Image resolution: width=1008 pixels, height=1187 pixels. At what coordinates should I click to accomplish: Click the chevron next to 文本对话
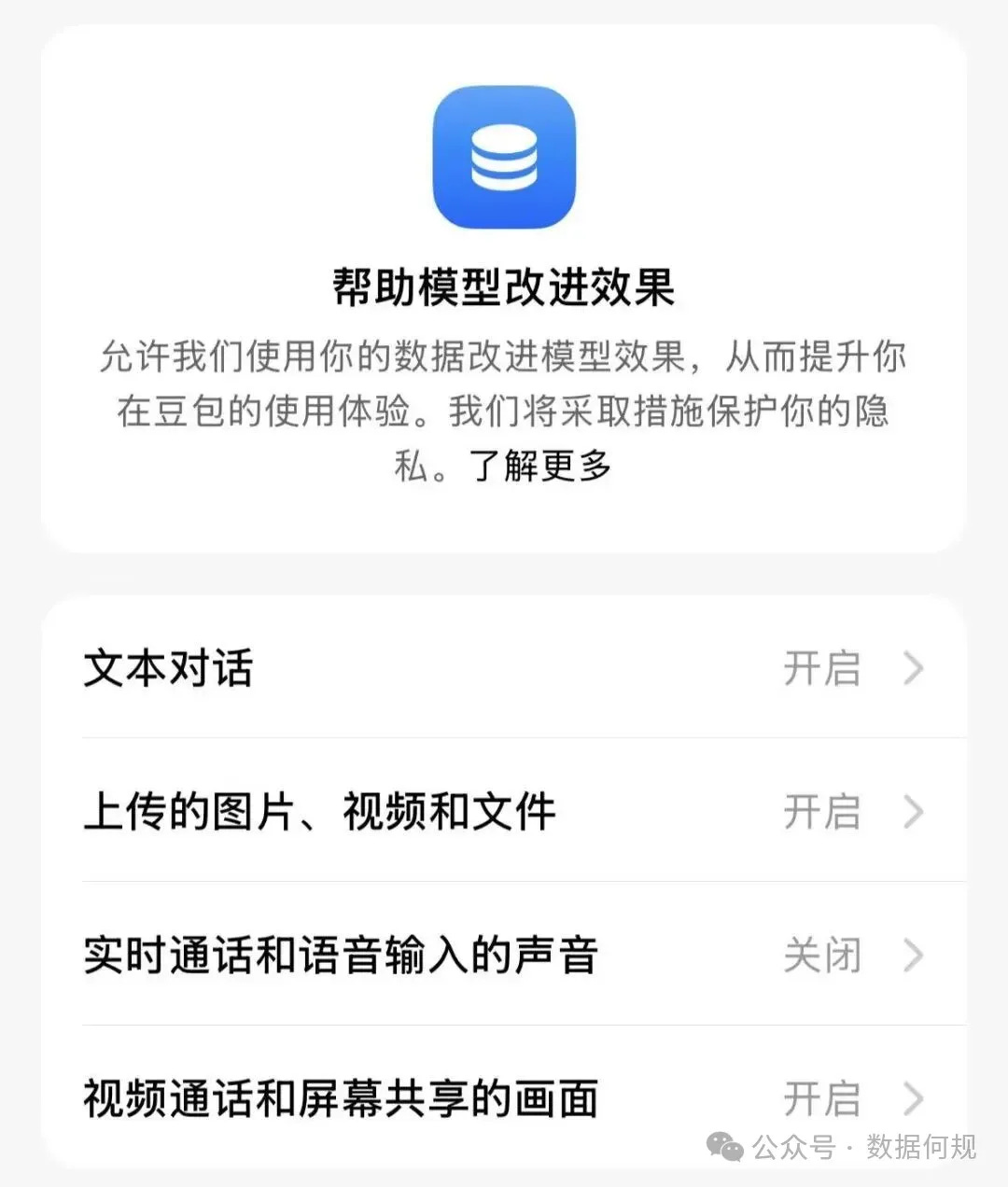tap(912, 668)
